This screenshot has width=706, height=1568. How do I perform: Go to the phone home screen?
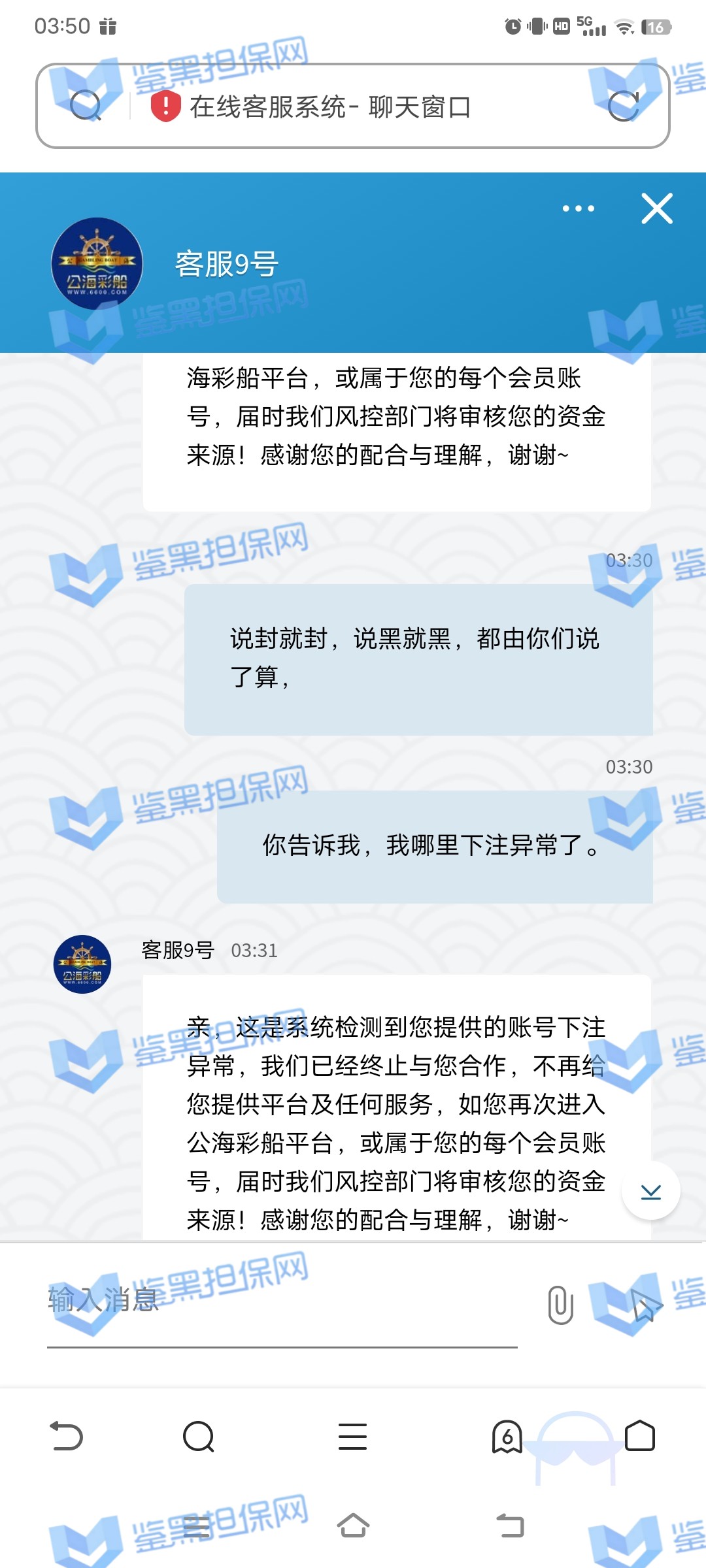[353, 1526]
